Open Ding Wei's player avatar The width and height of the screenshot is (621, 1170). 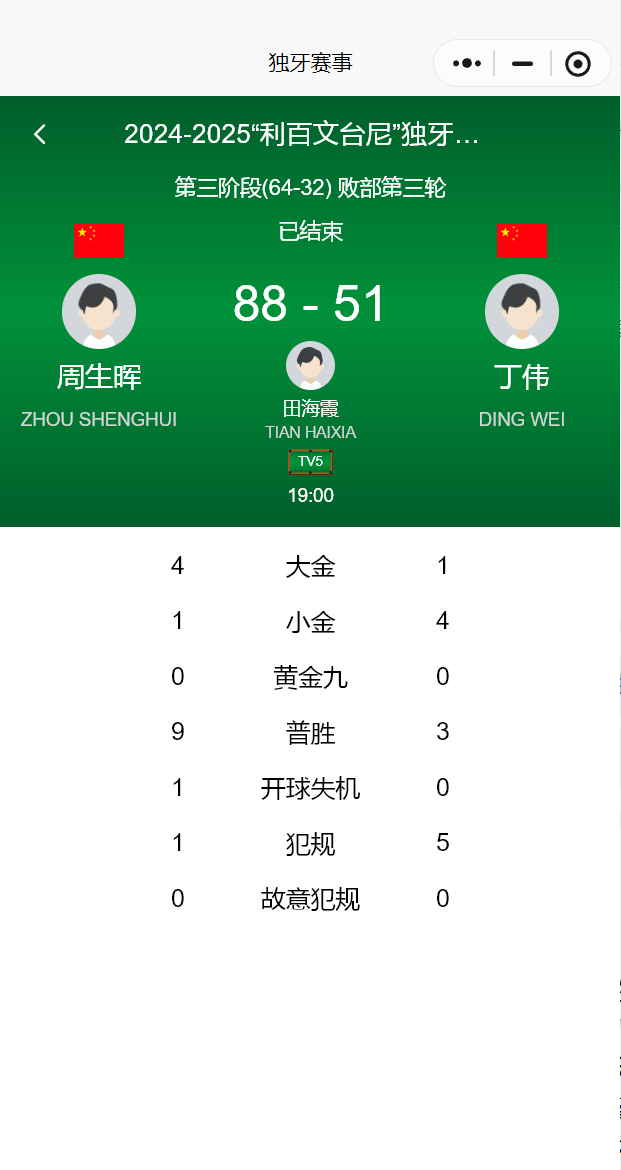coord(522,311)
